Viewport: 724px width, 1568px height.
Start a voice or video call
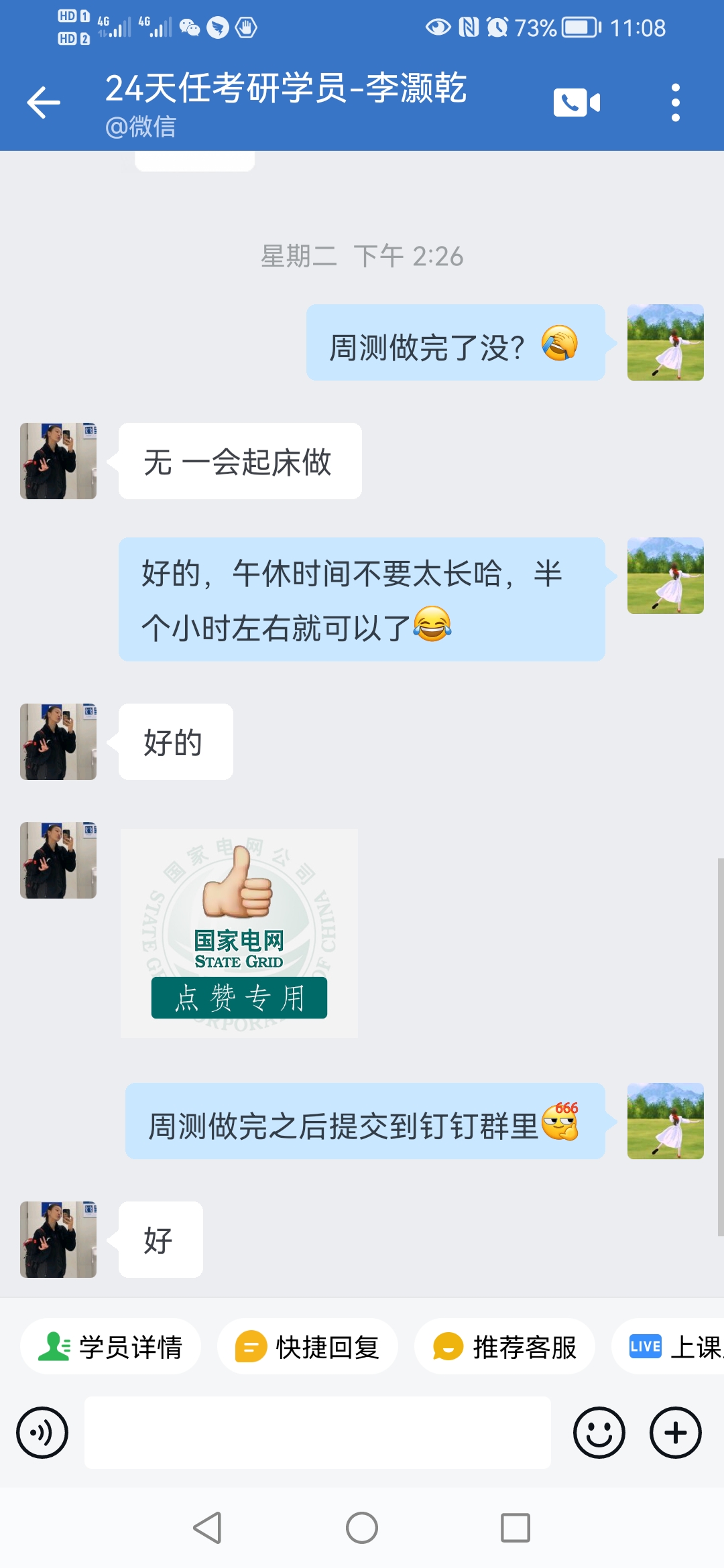pos(577,103)
